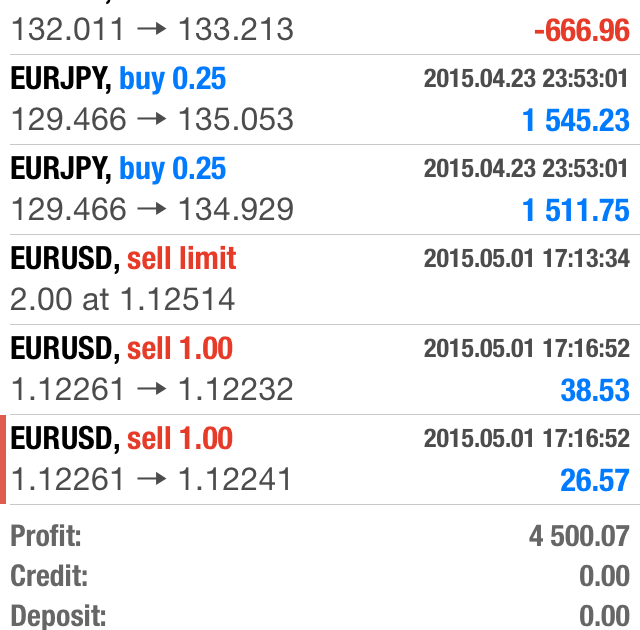The height and width of the screenshot is (630, 640).
Task: Open the trade with loss -666.96
Action: coord(320,28)
